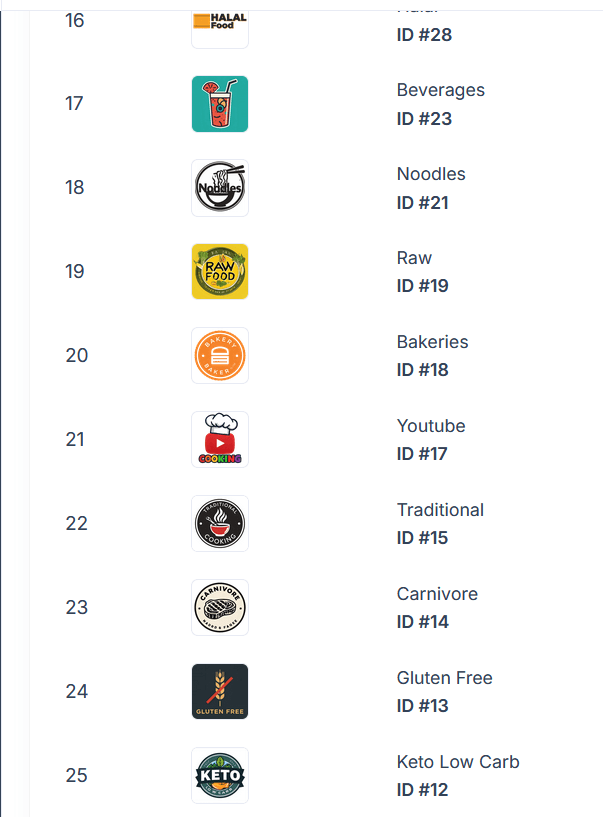This screenshot has height=817, width=603.
Task: Open the Youtube category row
Action: pos(431,427)
